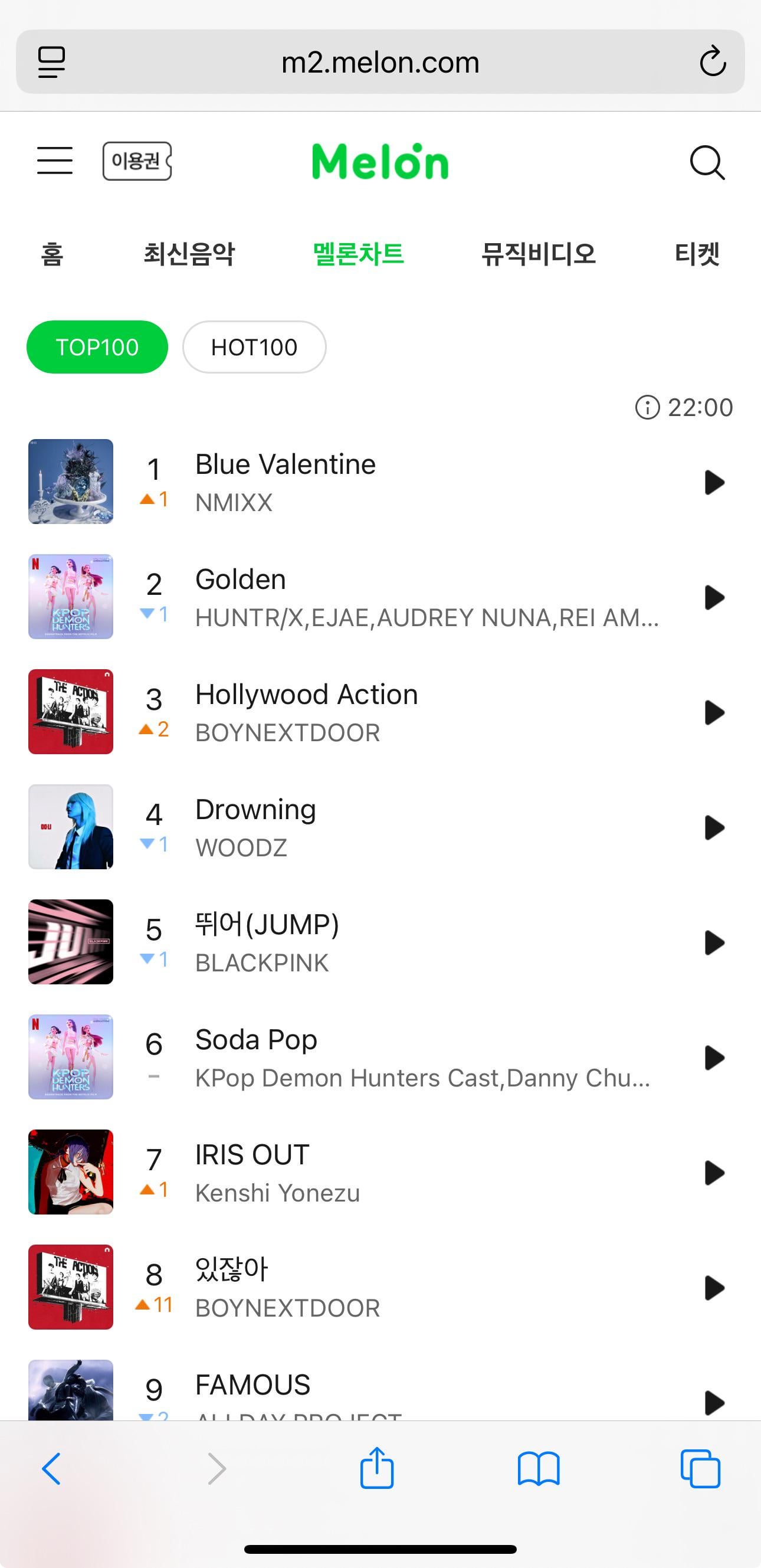
Task: Open the search magnifier icon
Action: (x=707, y=162)
